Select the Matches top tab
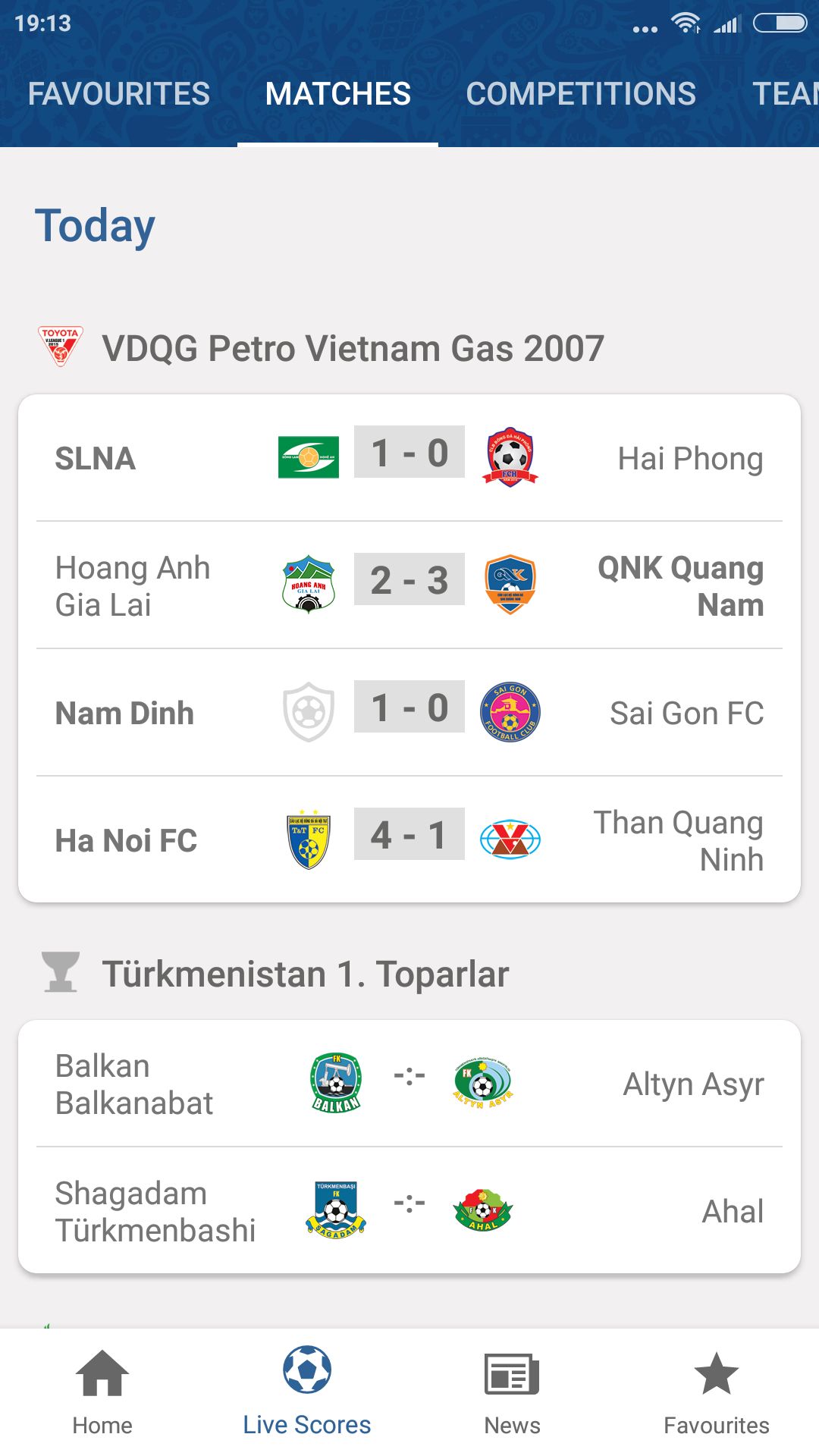Screen dimensions: 819x1456 click(x=337, y=94)
